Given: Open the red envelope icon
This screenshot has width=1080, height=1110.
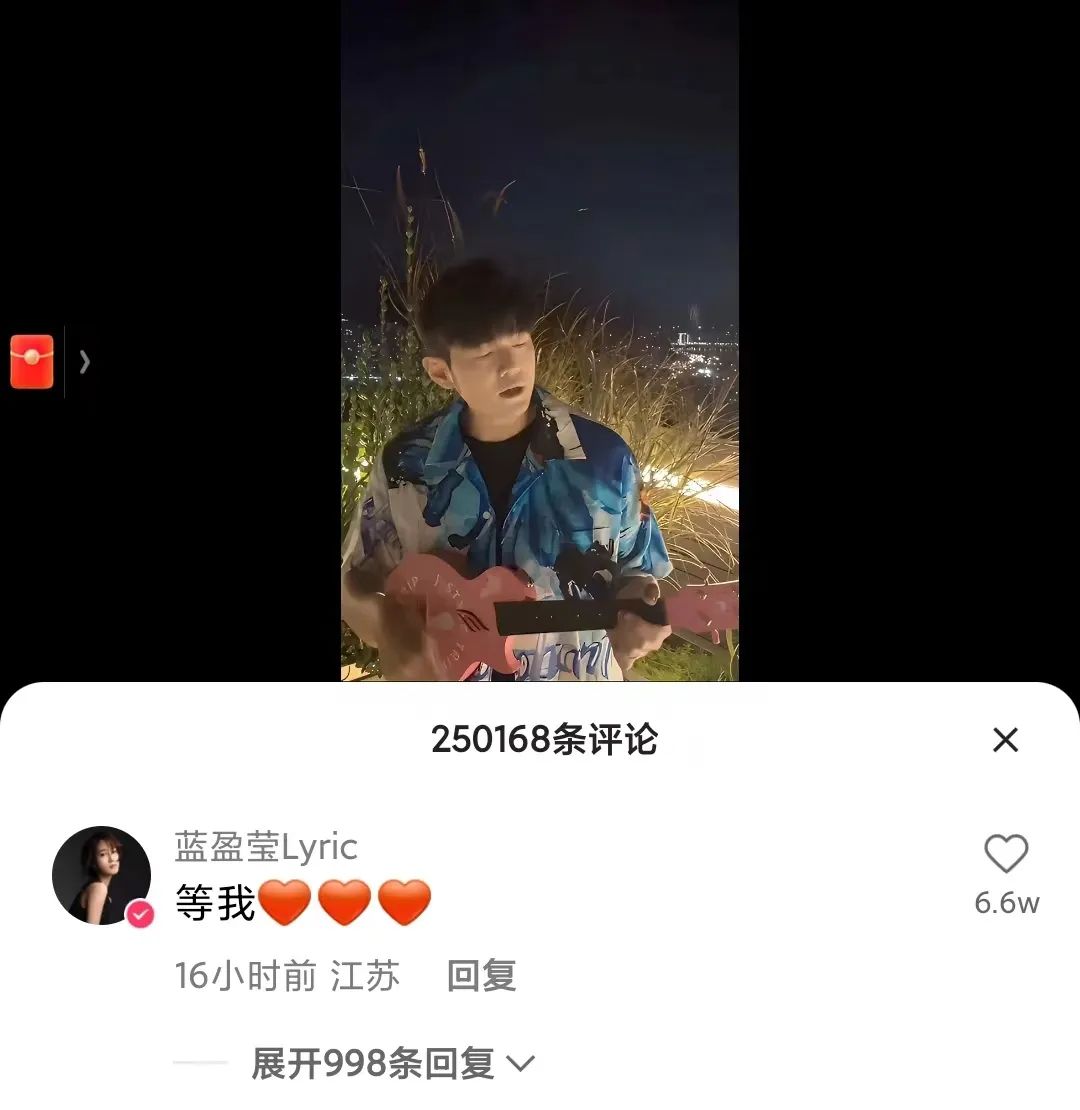Looking at the screenshot, I should [32, 362].
